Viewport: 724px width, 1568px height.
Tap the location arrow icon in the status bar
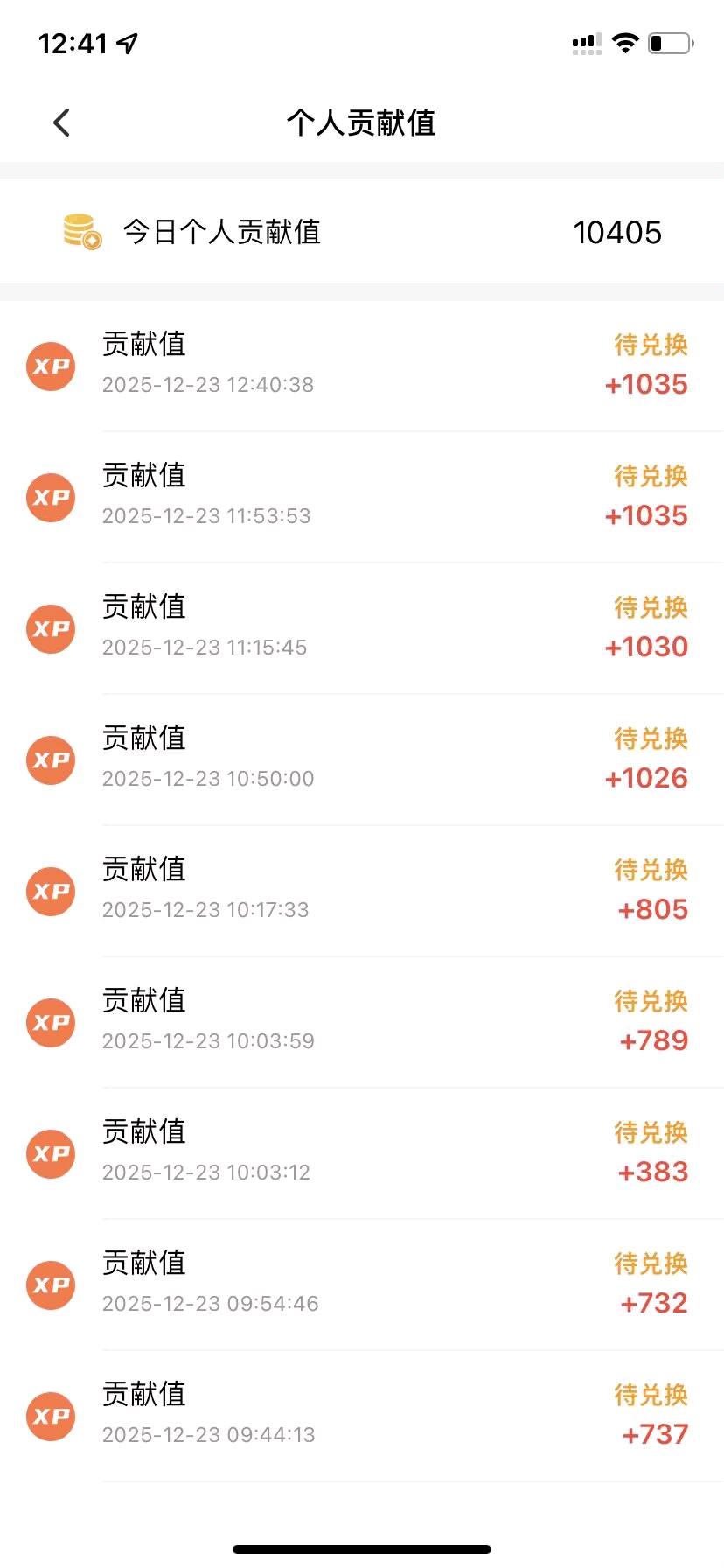tap(128, 41)
